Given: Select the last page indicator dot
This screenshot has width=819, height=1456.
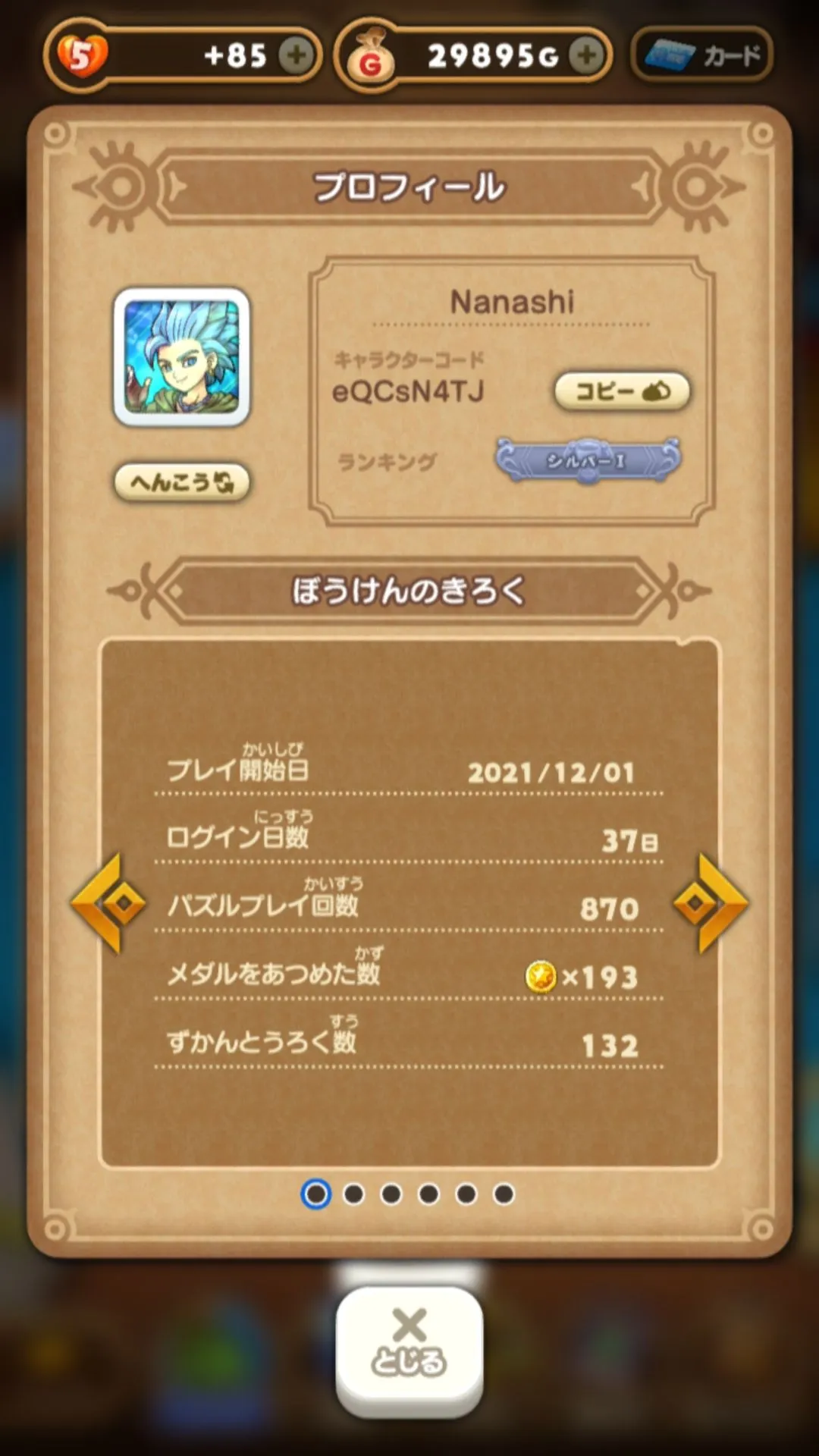Looking at the screenshot, I should [x=504, y=1194].
